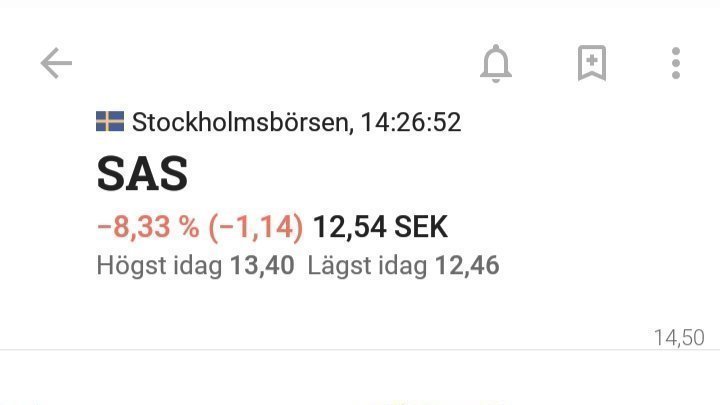
Task: Go back using the arrow icon
Action: click(x=56, y=64)
